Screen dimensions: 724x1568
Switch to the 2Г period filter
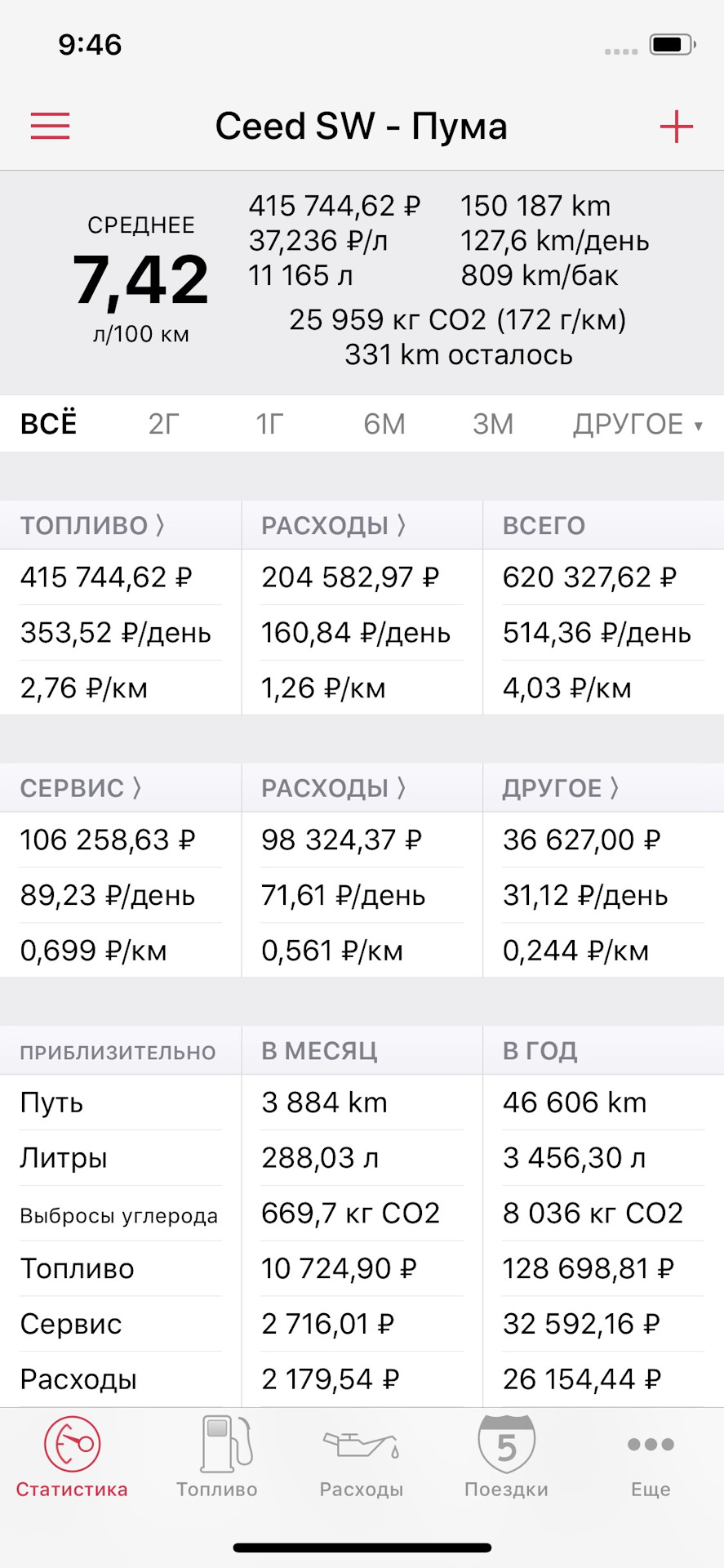click(x=162, y=425)
